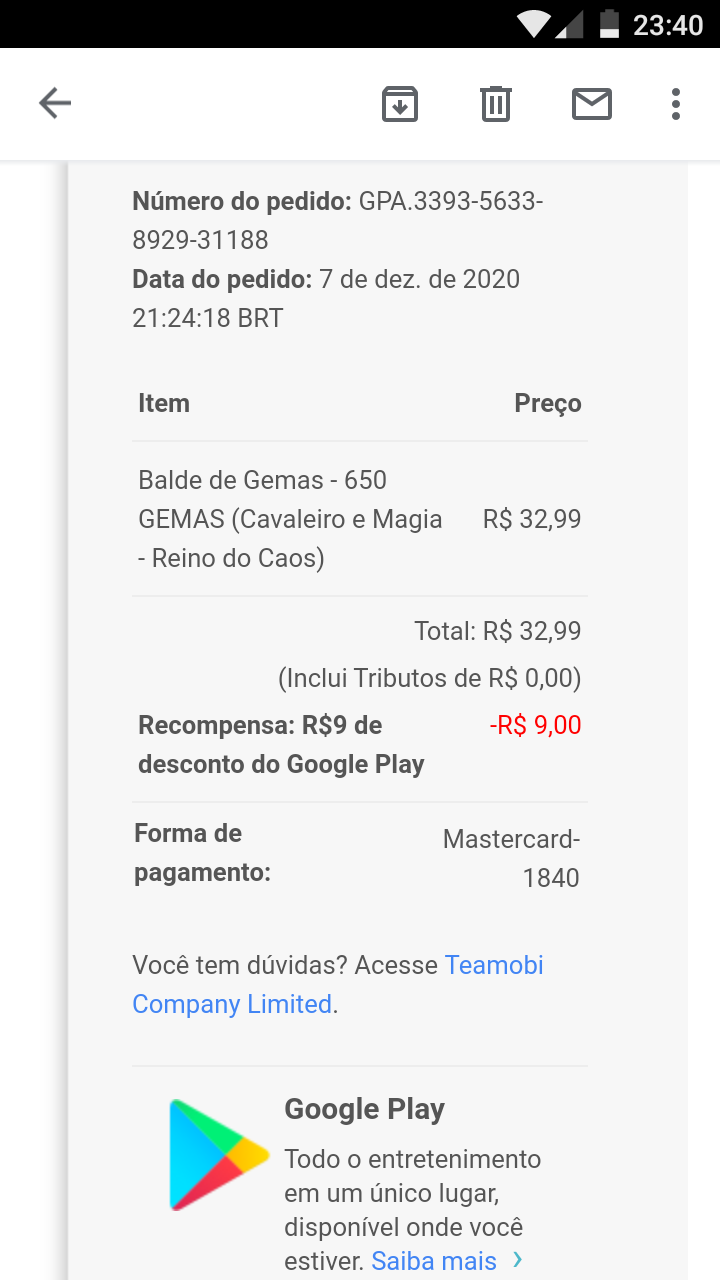Mark the email as unread
This screenshot has height=1280, width=720.
click(x=592, y=104)
